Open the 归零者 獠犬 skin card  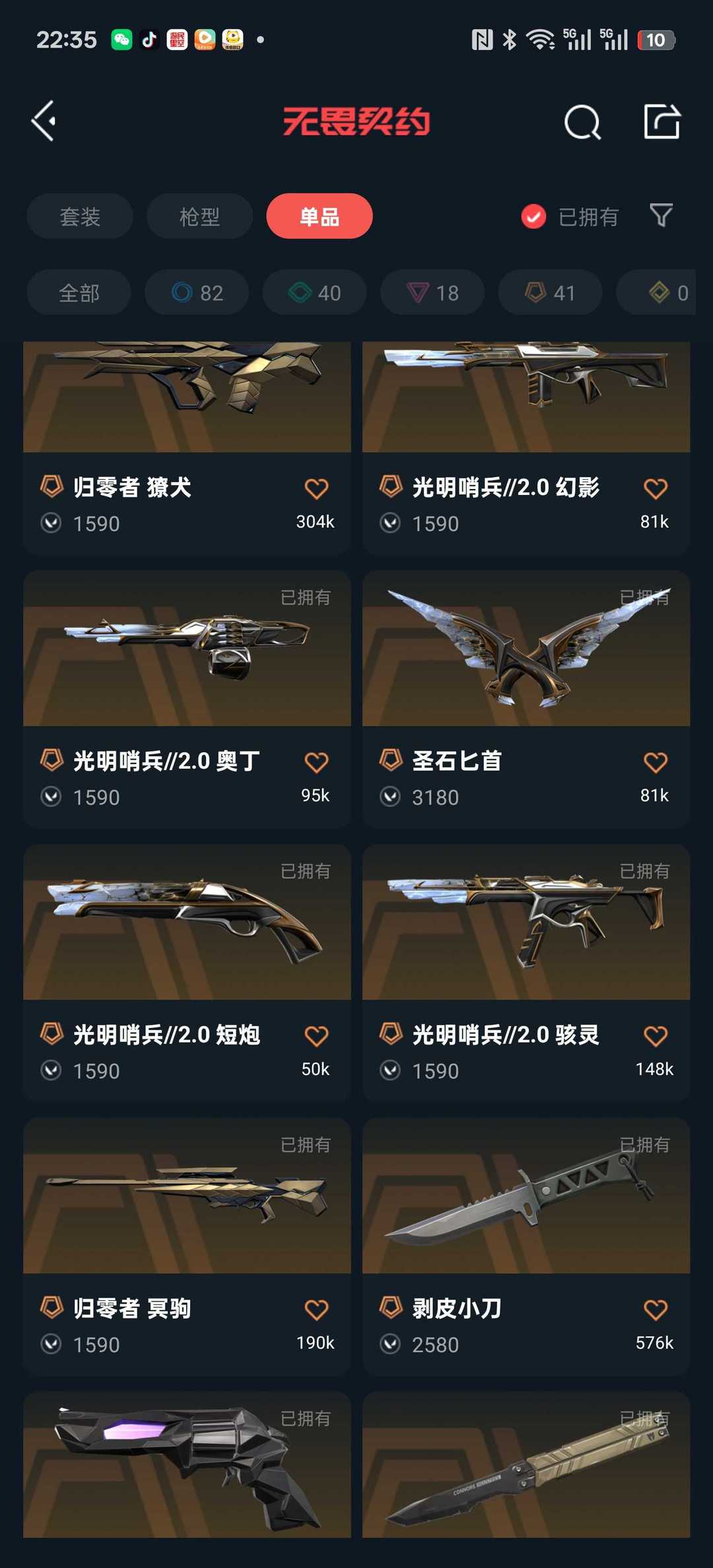pos(187,449)
